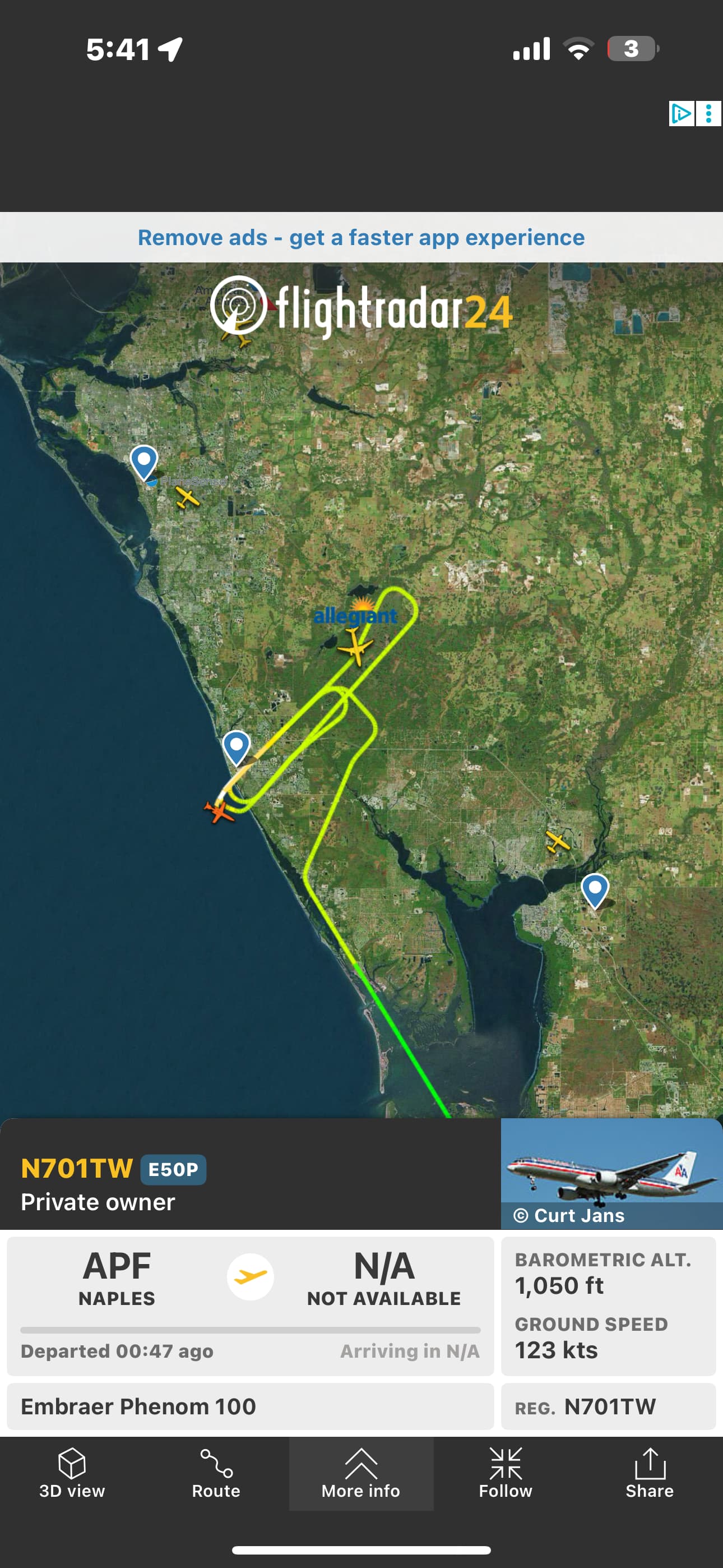This screenshot has height=1568, width=723.
Task: Open the 3D view
Action: (x=72, y=1473)
